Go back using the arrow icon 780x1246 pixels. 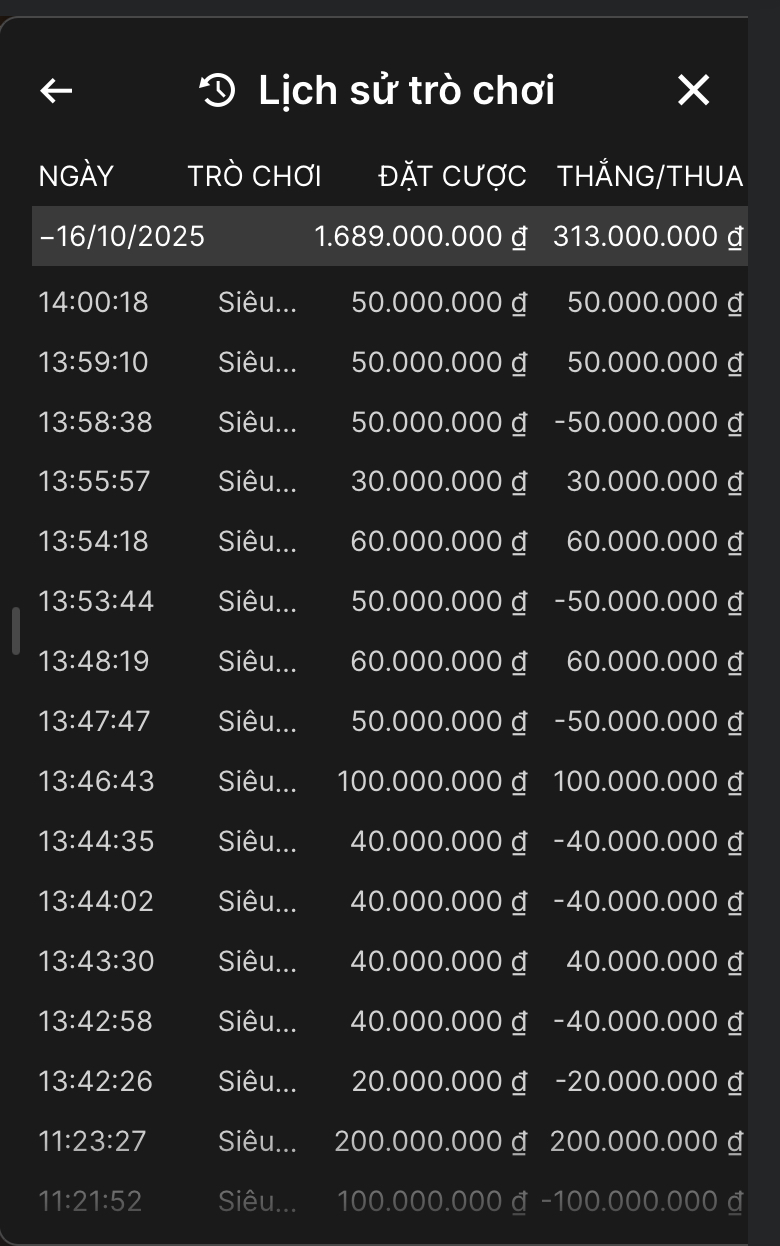56,91
